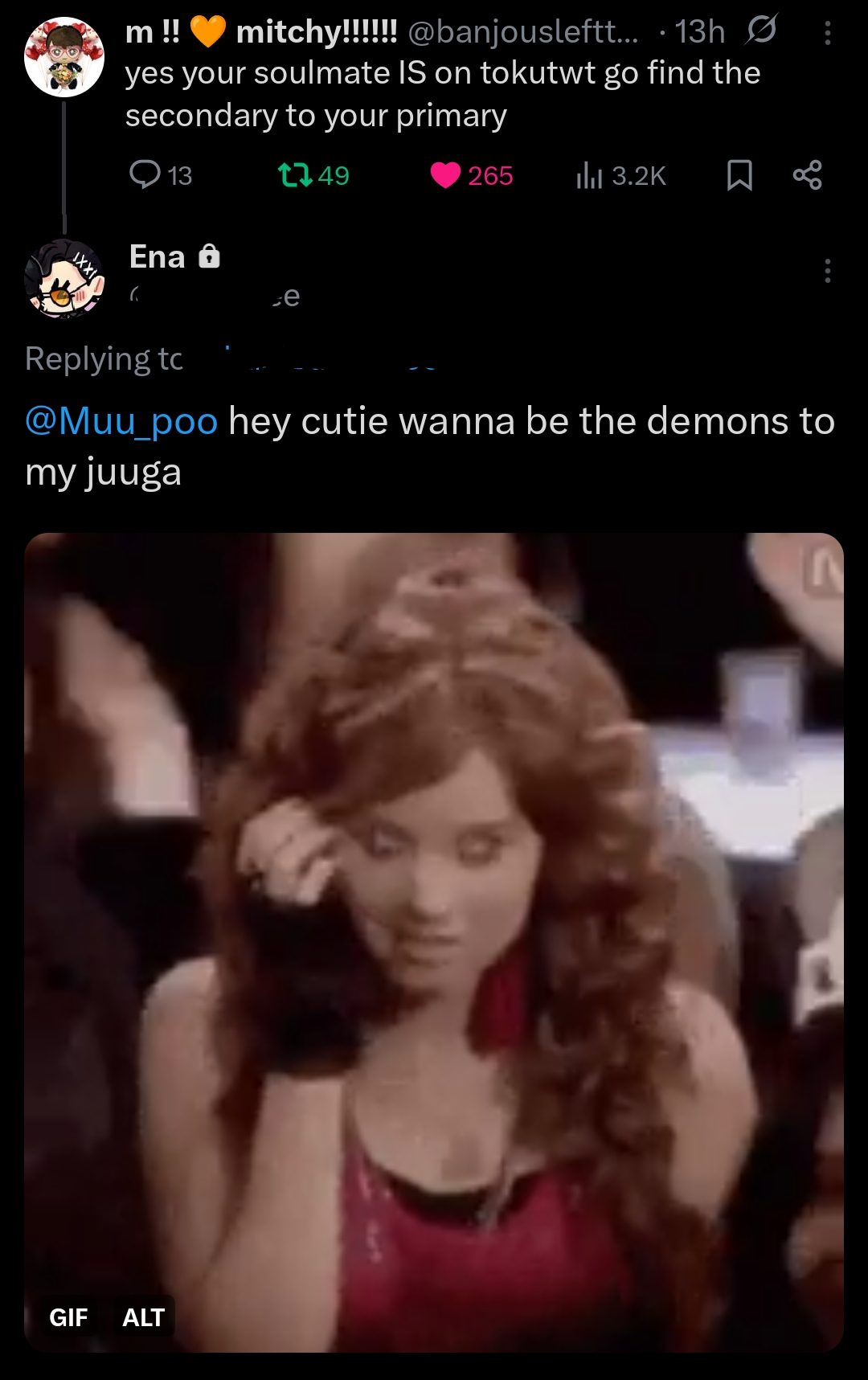This screenshot has height=1380, width=868.
Task: Open Ena's profile avatar
Action: point(64,278)
